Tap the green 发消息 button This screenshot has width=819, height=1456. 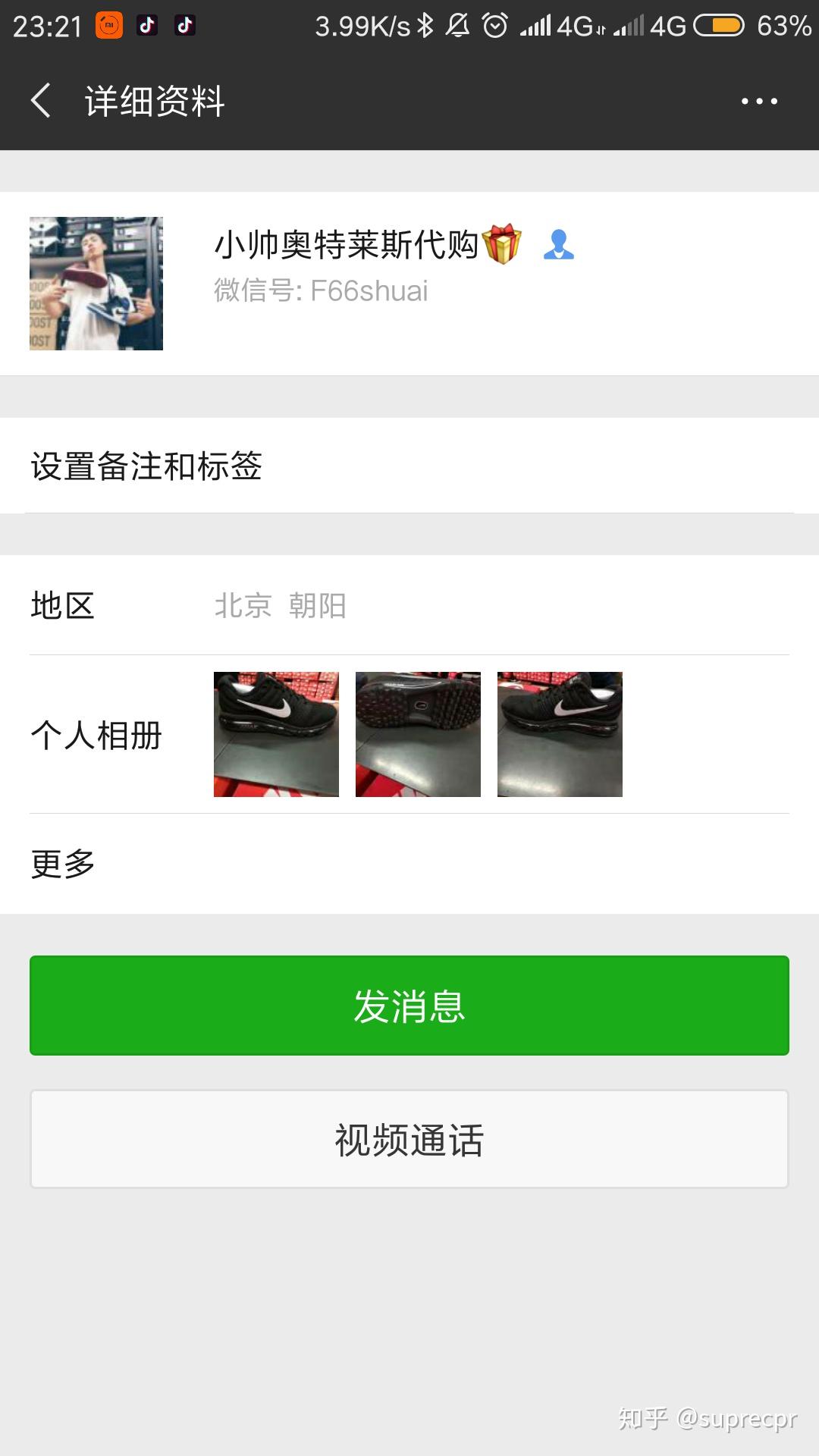[x=409, y=1006]
